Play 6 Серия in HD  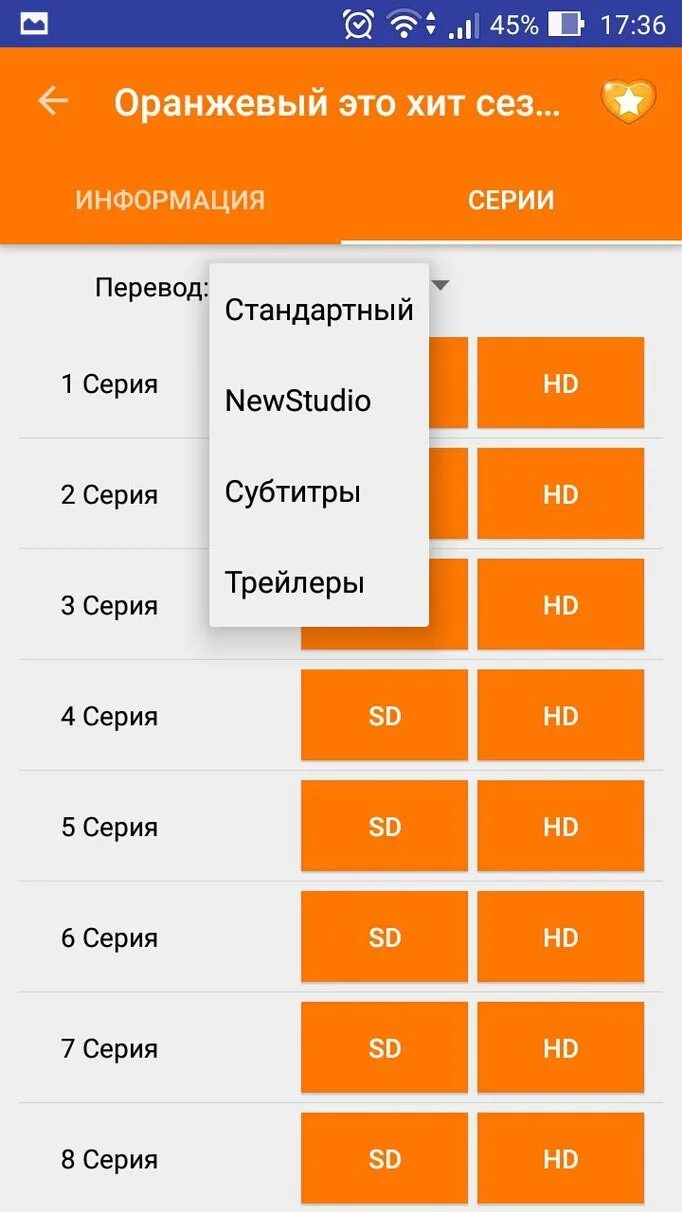[x=560, y=938]
